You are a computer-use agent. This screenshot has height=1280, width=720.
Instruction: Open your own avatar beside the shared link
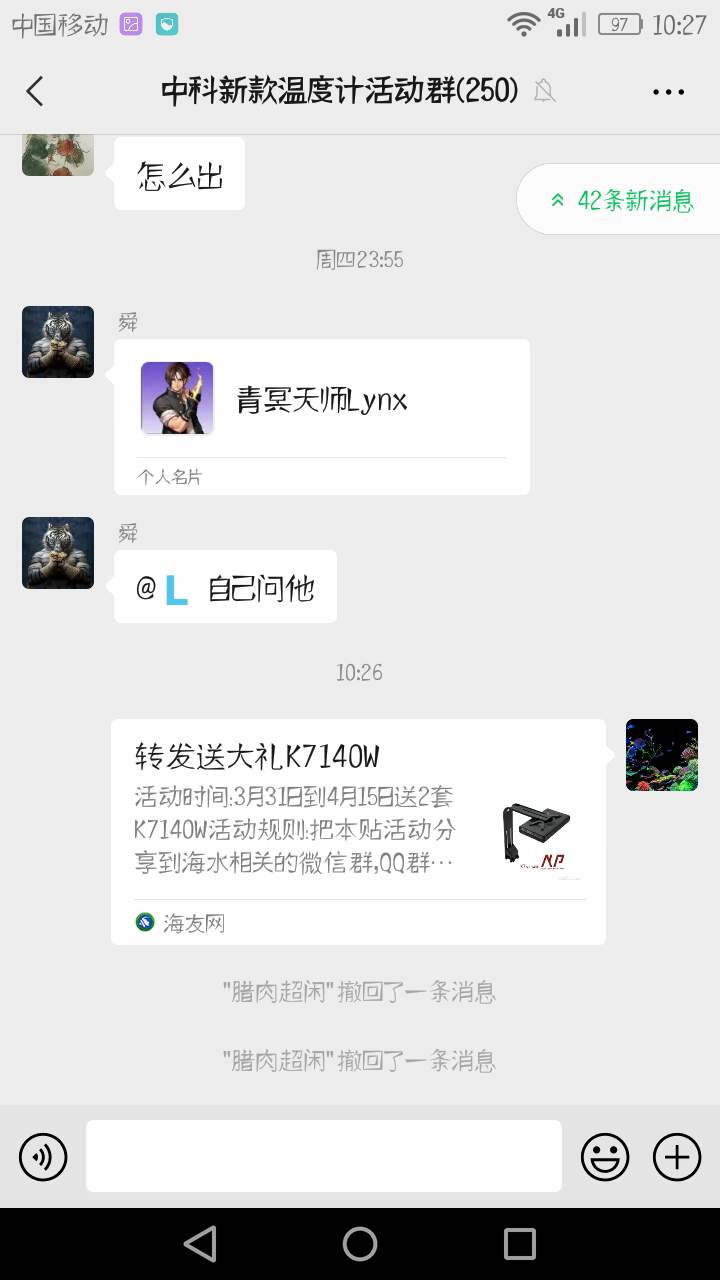661,755
